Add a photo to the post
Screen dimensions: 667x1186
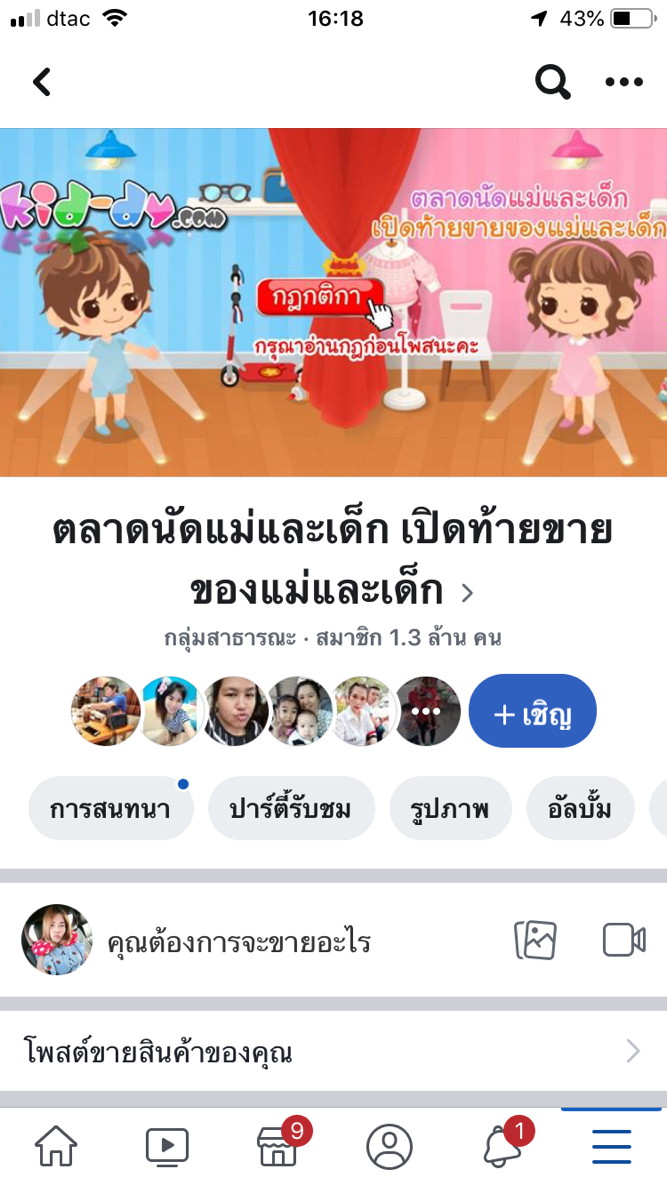click(535, 940)
